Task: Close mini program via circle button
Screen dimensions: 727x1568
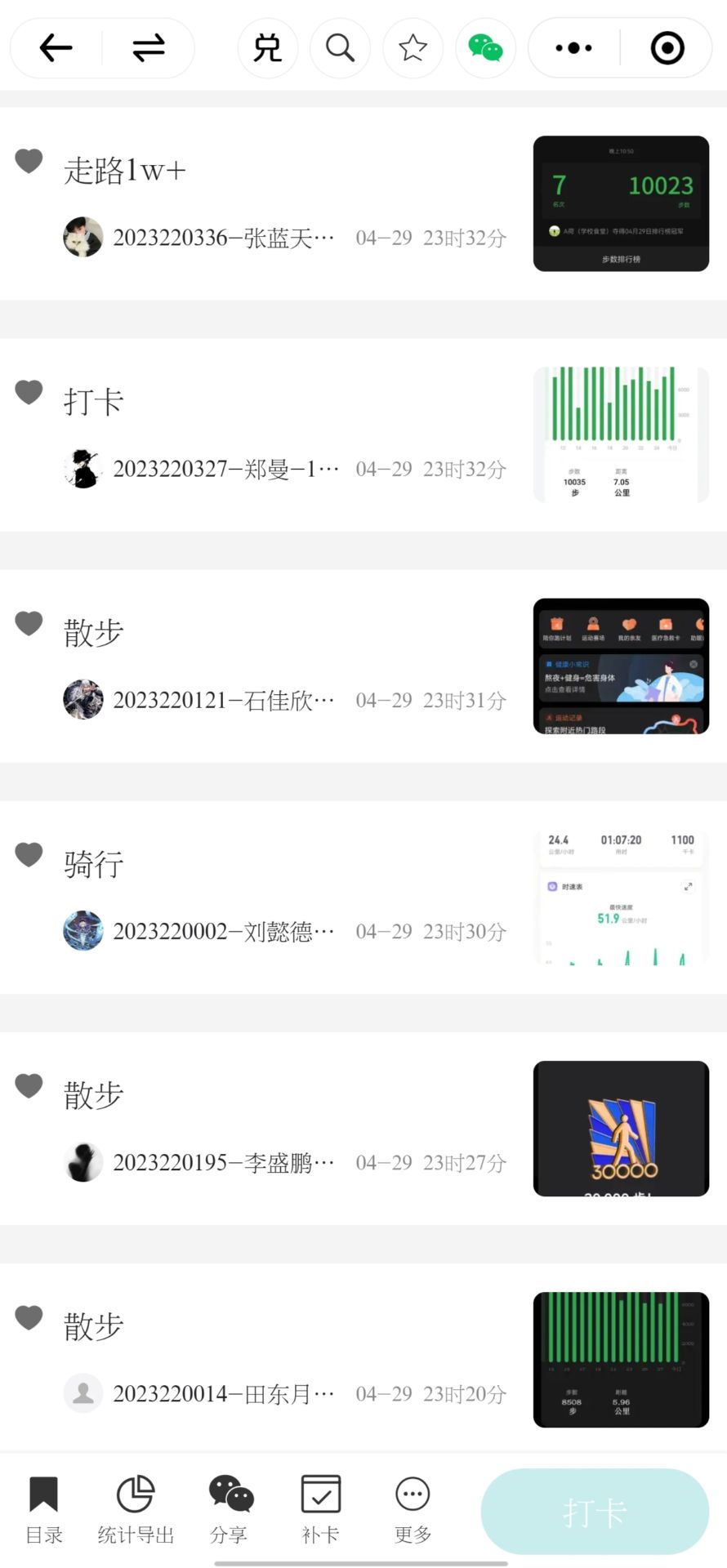Action: coord(667,48)
